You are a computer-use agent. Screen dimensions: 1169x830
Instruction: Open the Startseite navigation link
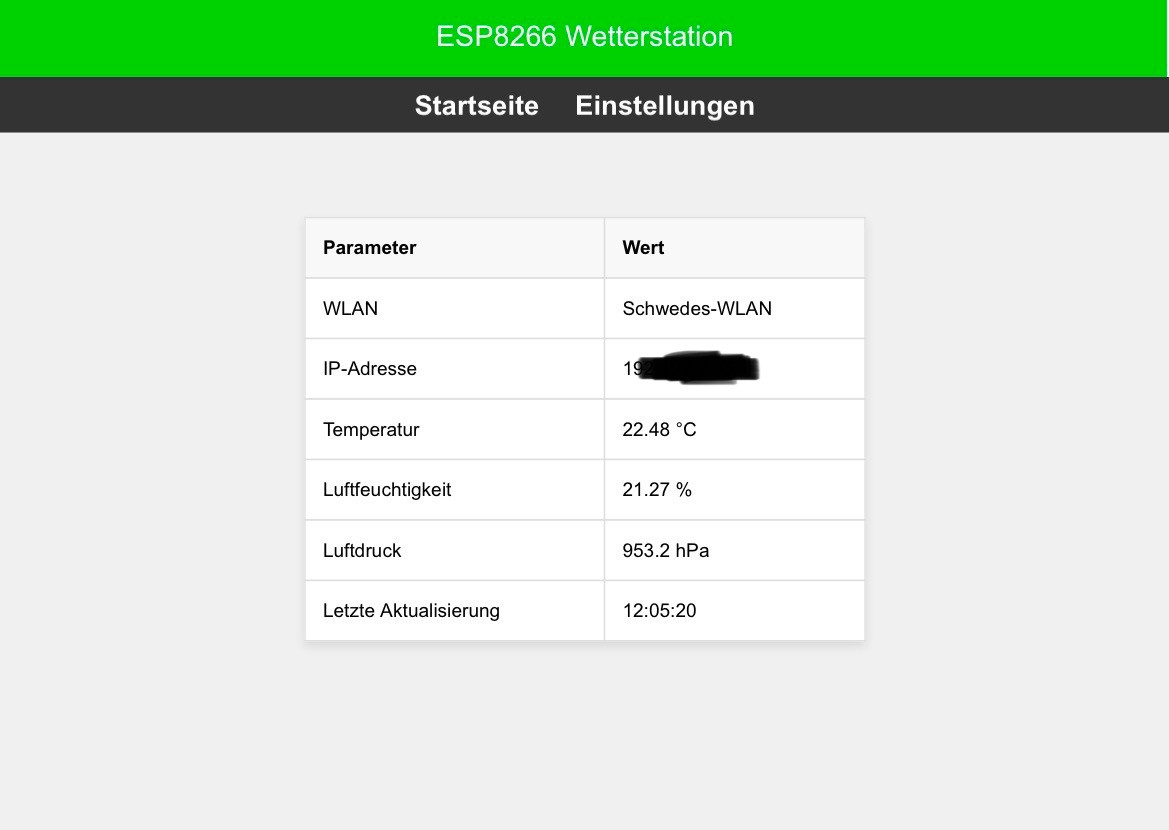pos(476,105)
